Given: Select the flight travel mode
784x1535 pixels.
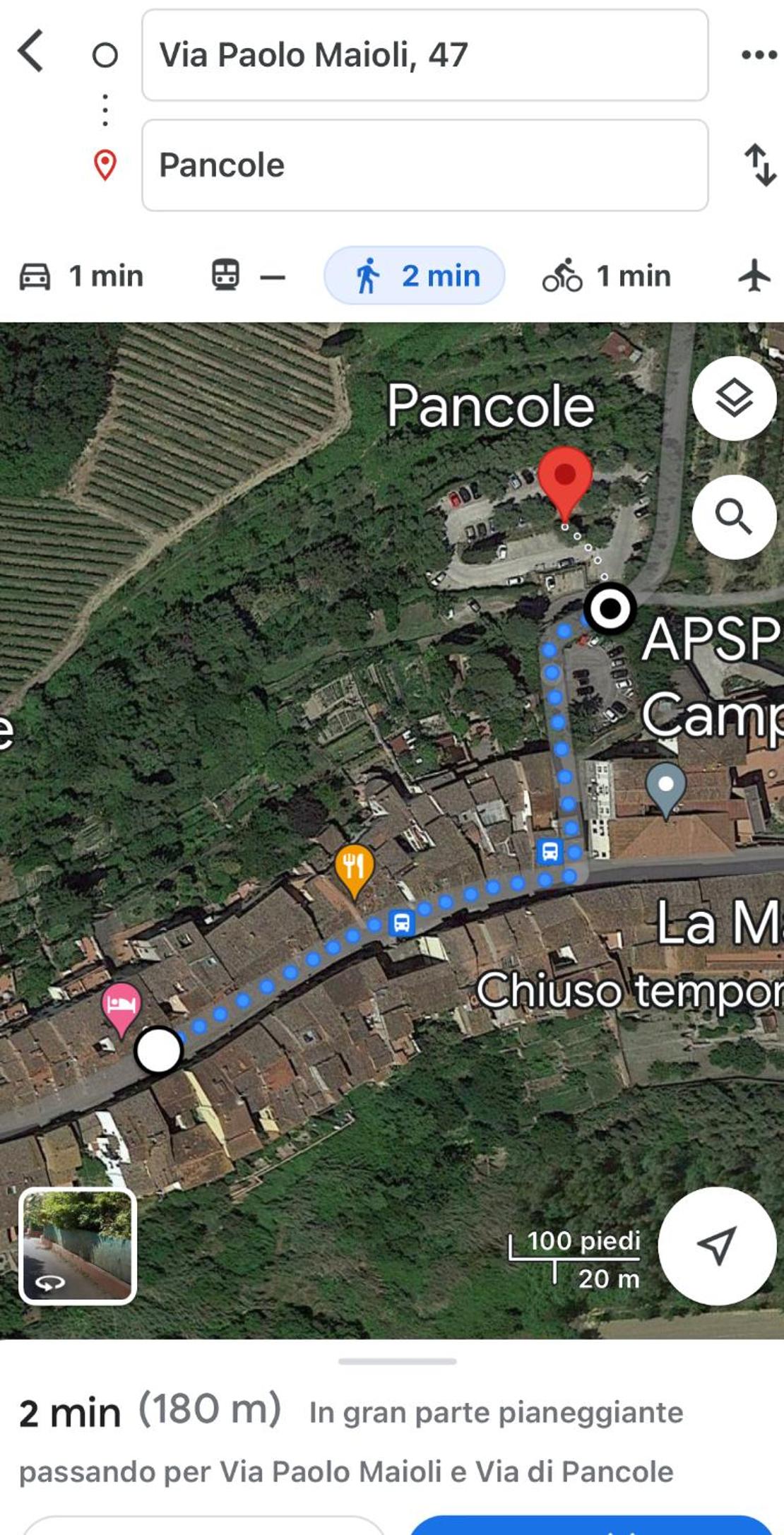Looking at the screenshot, I should [754, 275].
